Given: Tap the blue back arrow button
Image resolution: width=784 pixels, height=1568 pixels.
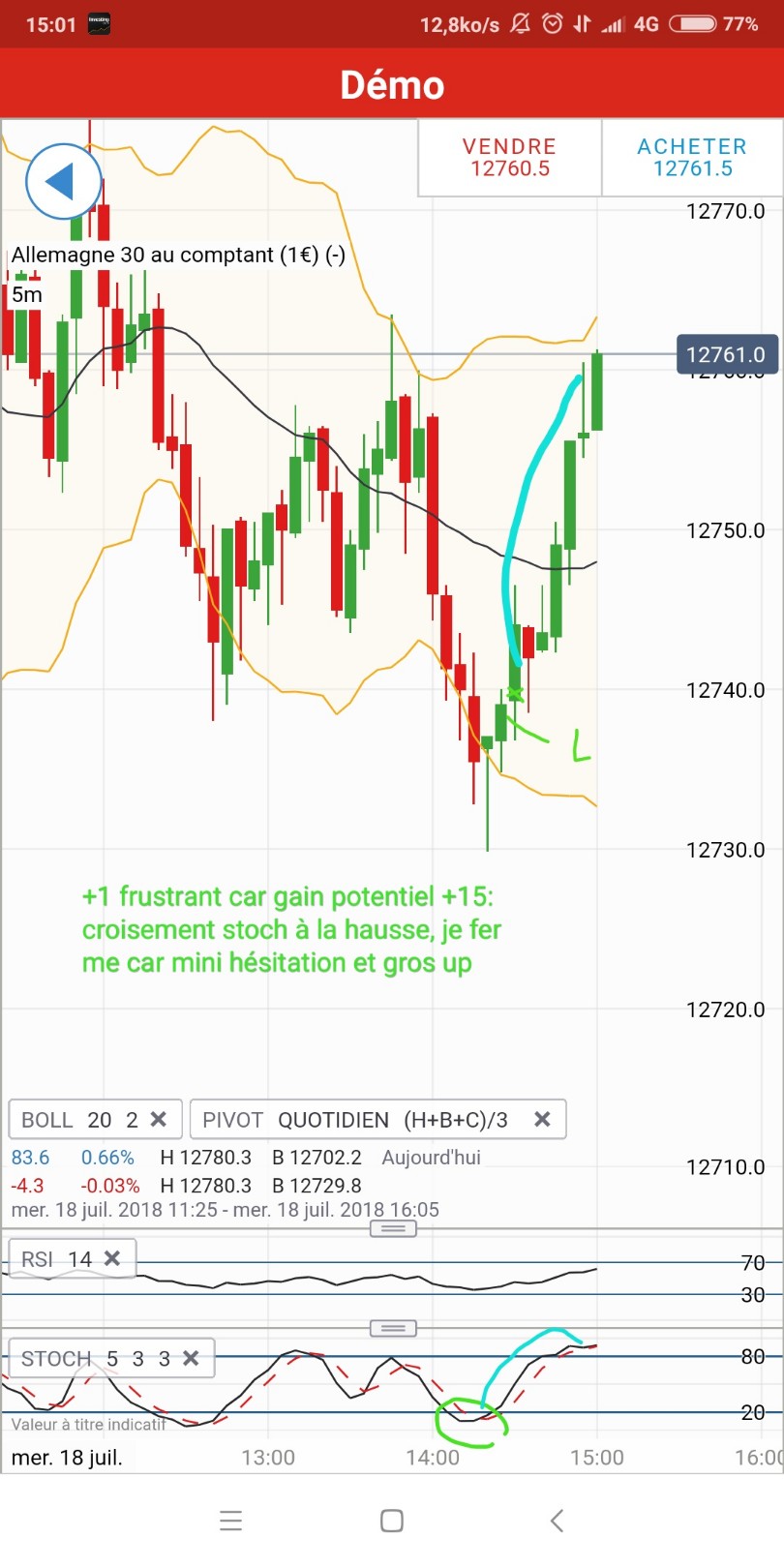Looking at the screenshot, I should point(63,182).
